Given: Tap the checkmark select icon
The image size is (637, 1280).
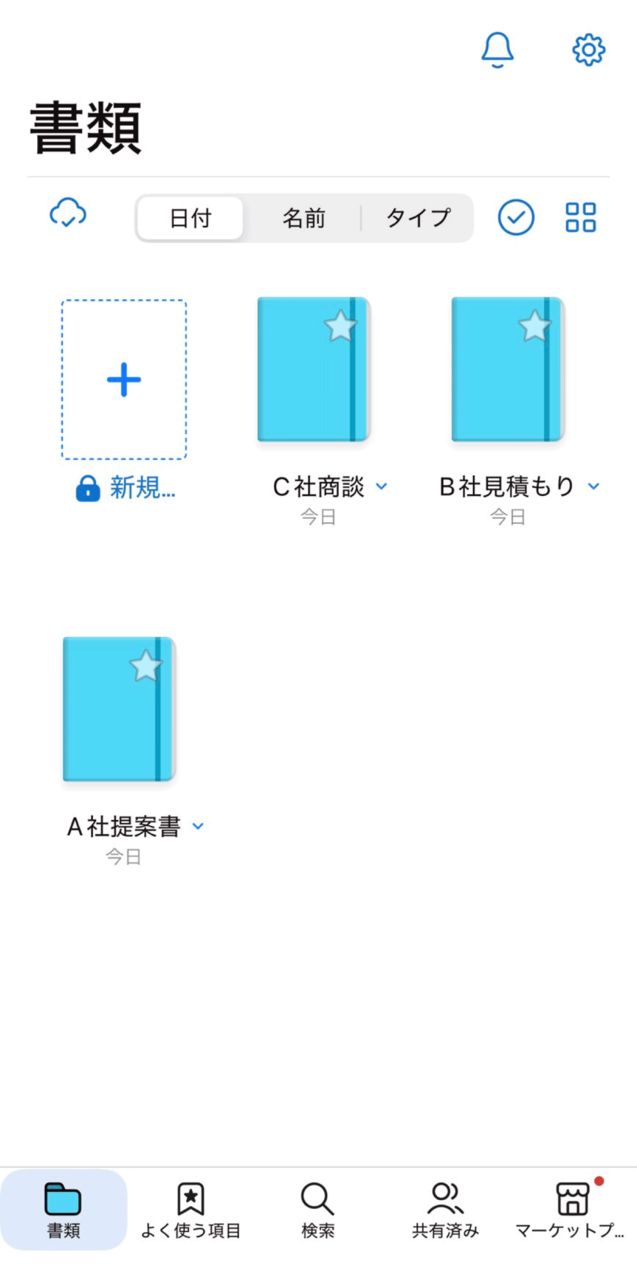Looking at the screenshot, I should pyautogui.click(x=516, y=217).
